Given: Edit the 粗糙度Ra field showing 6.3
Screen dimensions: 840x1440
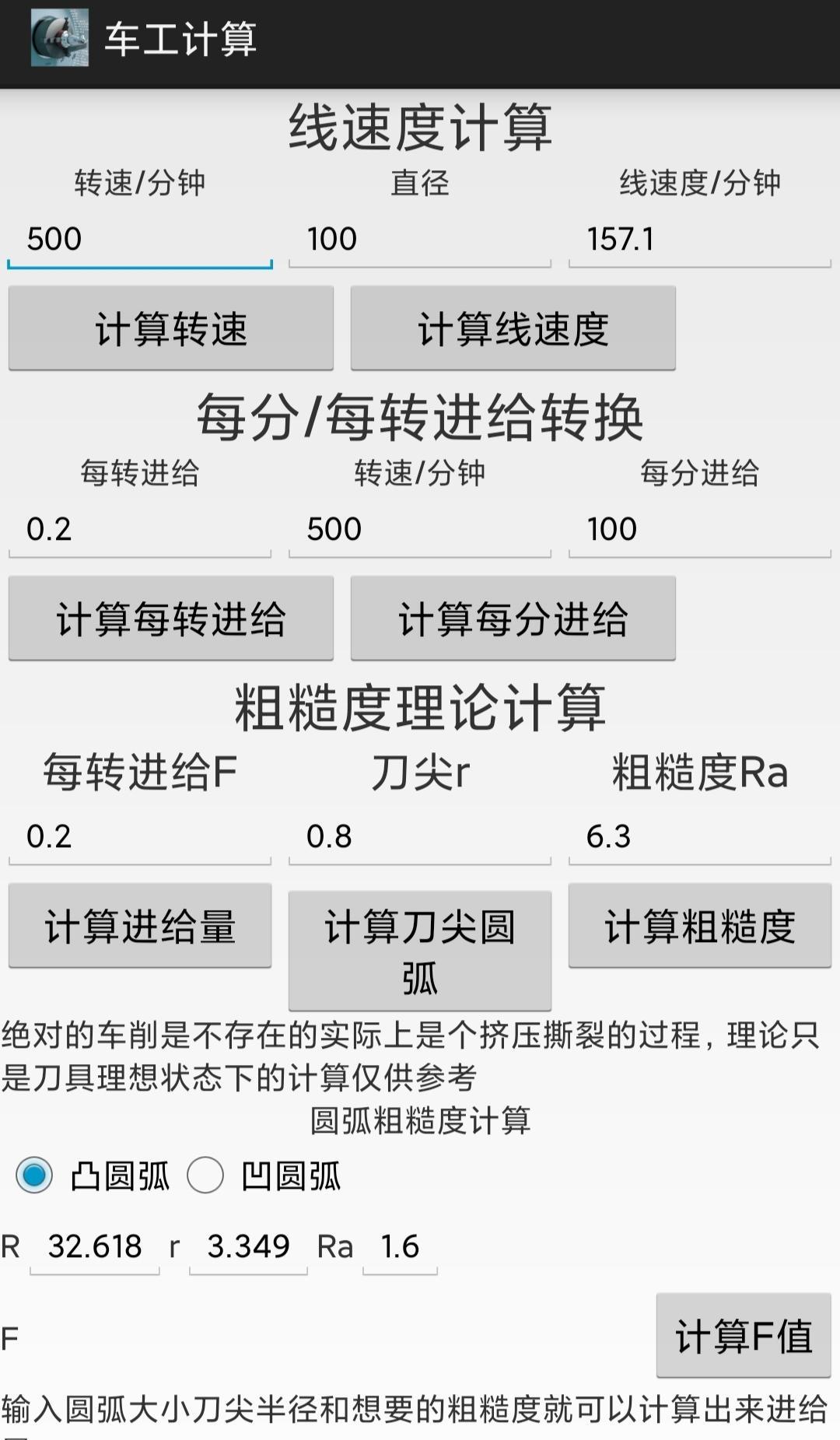Looking at the screenshot, I should (699, 837).
